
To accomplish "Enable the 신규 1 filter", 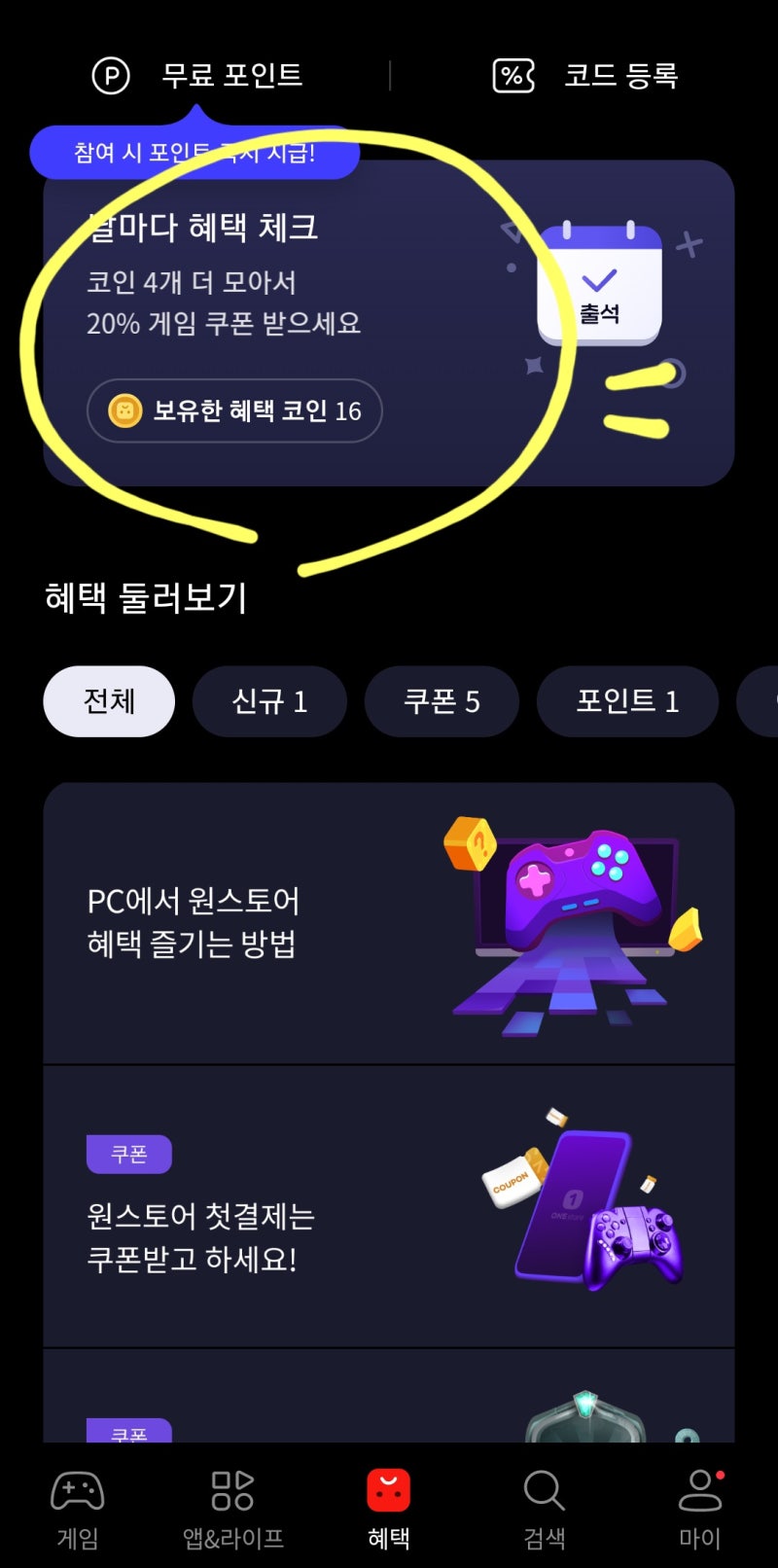I will (x=269, y=701).
